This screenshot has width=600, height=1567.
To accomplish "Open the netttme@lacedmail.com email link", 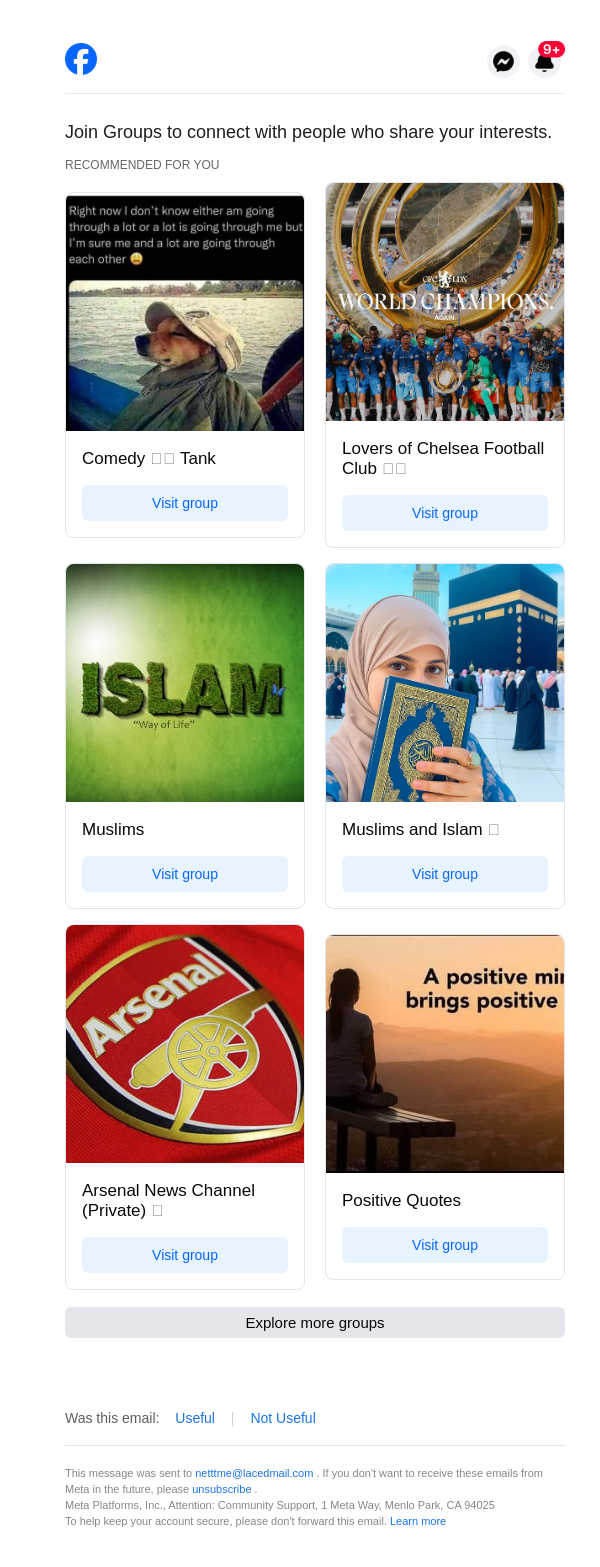I will 254,1473.
